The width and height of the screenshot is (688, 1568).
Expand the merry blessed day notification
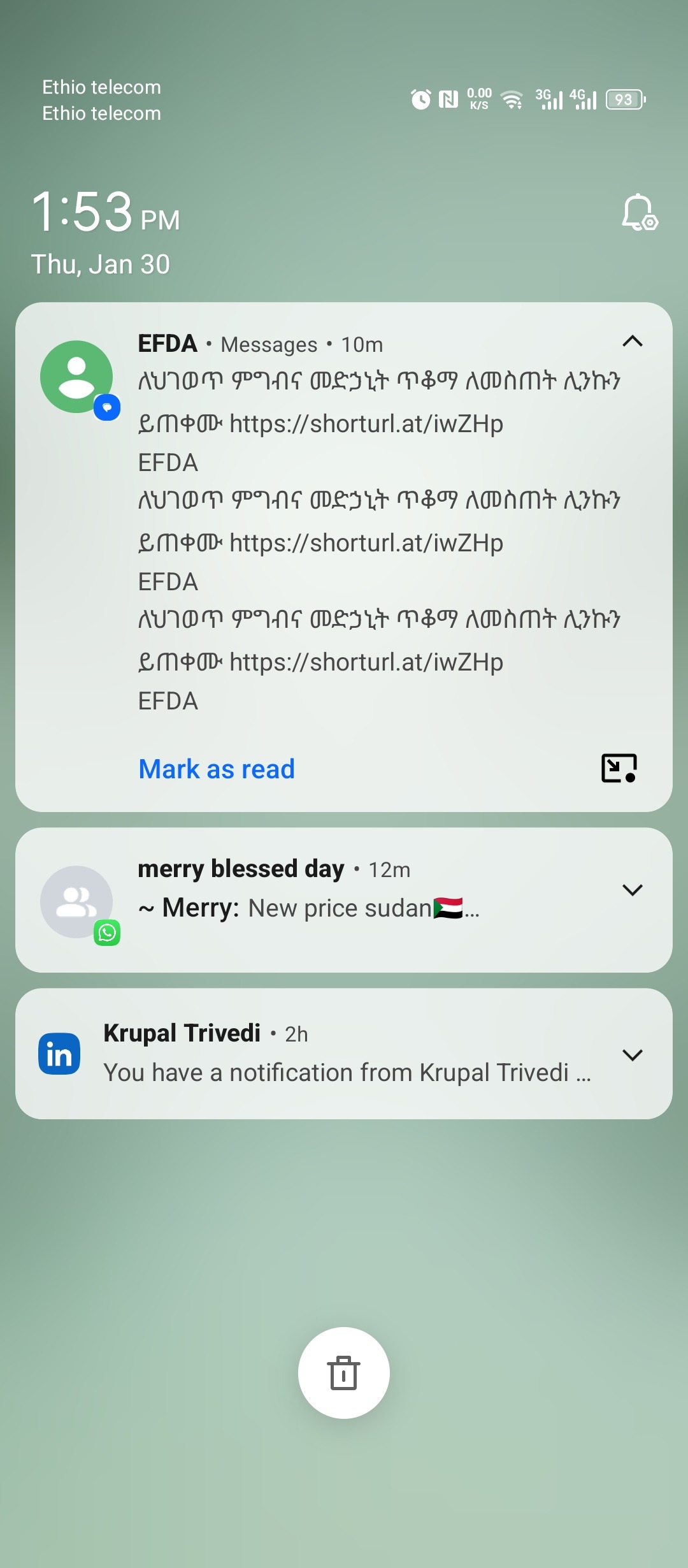(632, 890)
